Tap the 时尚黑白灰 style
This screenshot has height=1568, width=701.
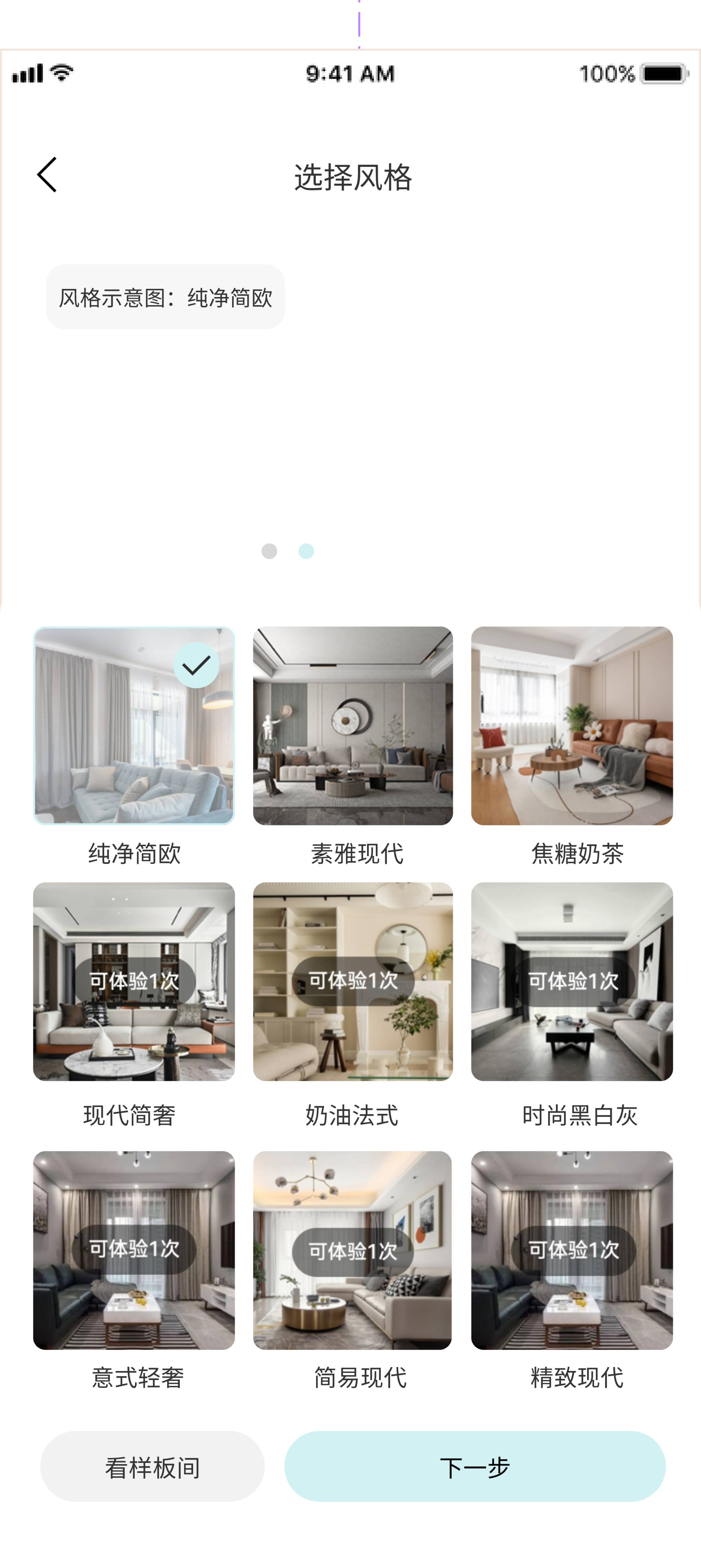pos(572,981)
